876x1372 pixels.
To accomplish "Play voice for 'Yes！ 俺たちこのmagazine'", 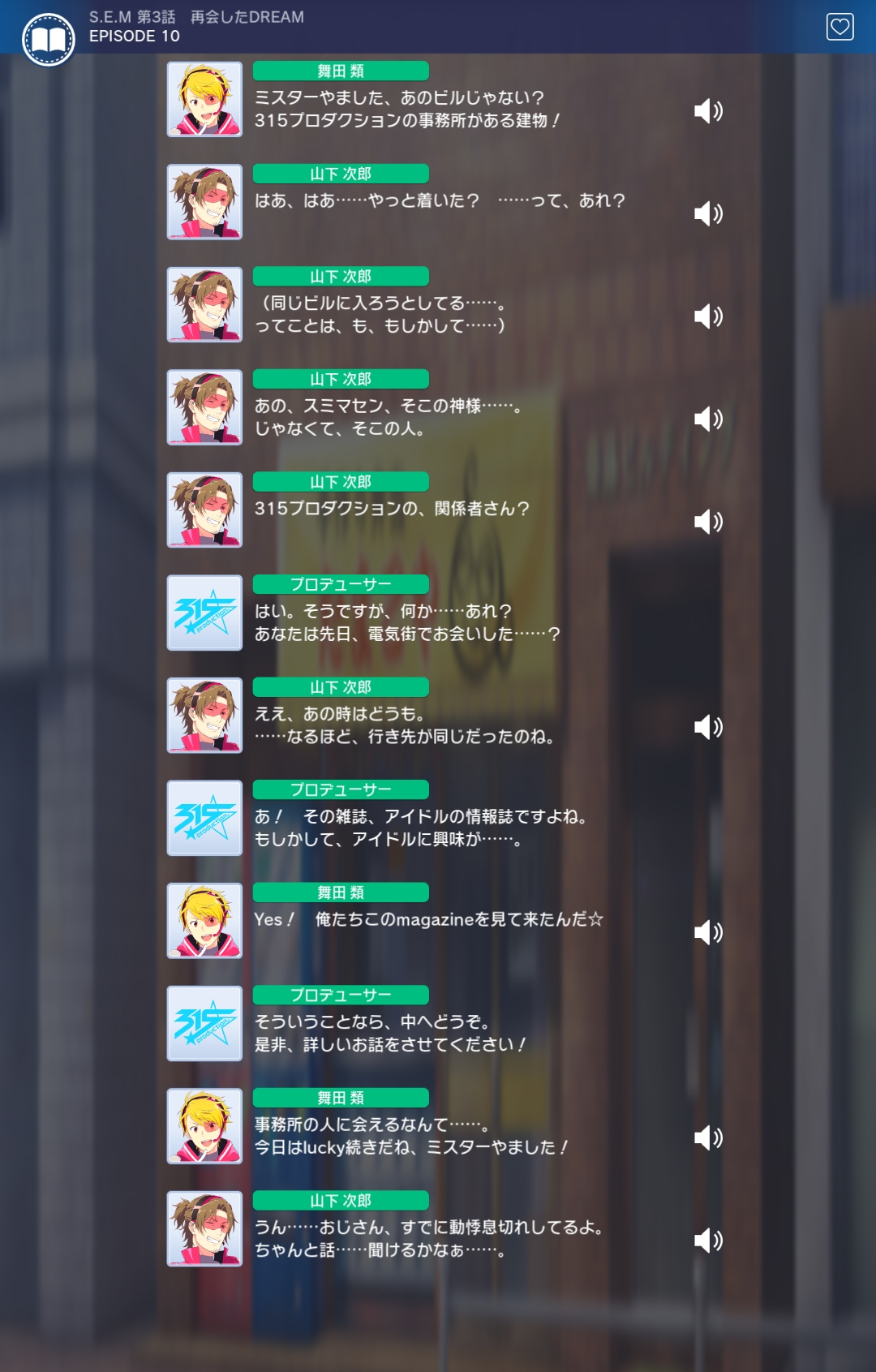I will [707, 931].
